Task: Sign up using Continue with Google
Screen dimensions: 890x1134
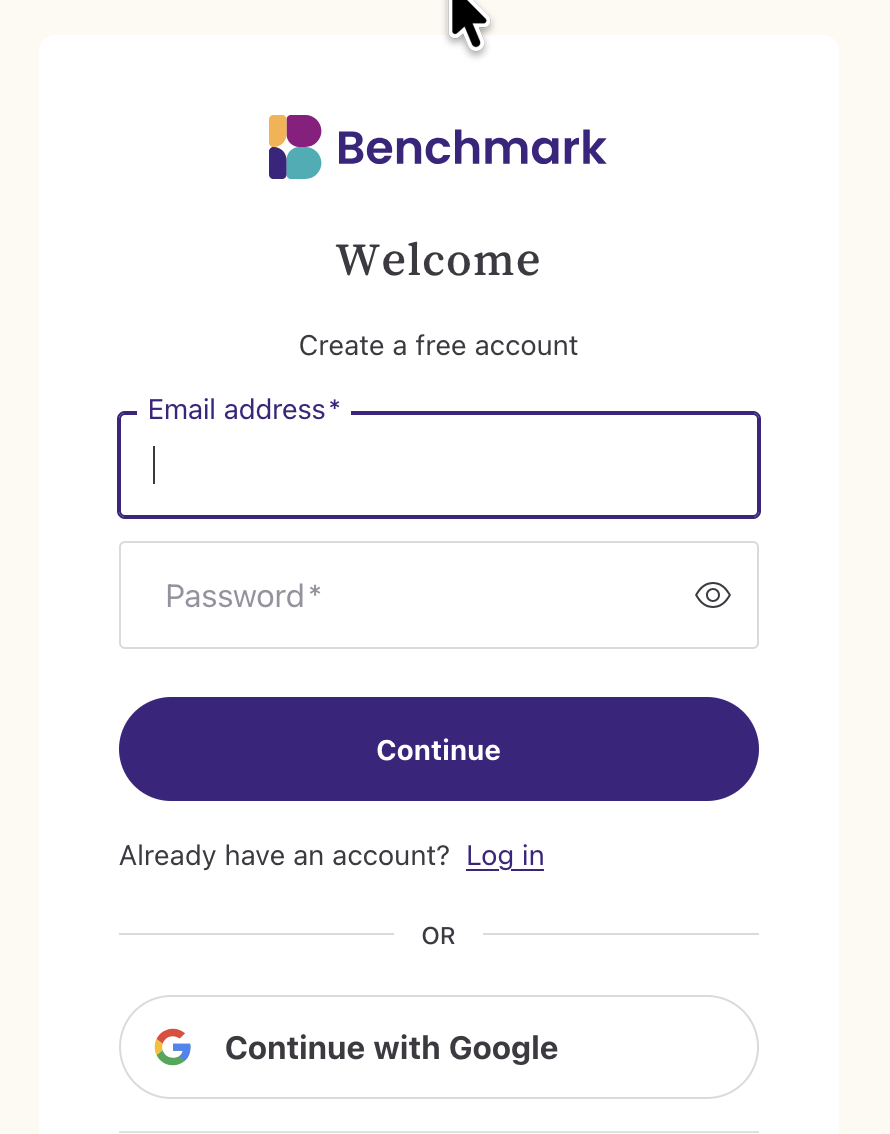Action: (x=438, y=1048)
